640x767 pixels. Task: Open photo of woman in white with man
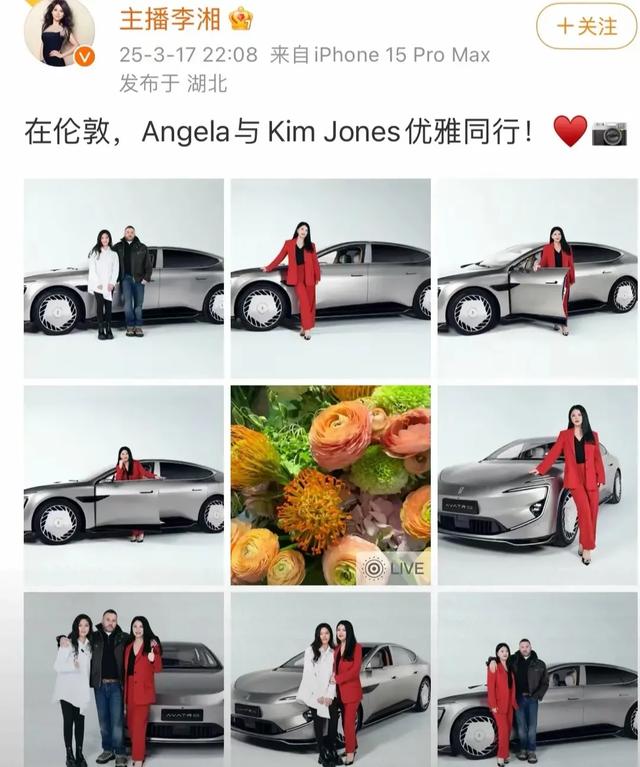click(124, 278)
